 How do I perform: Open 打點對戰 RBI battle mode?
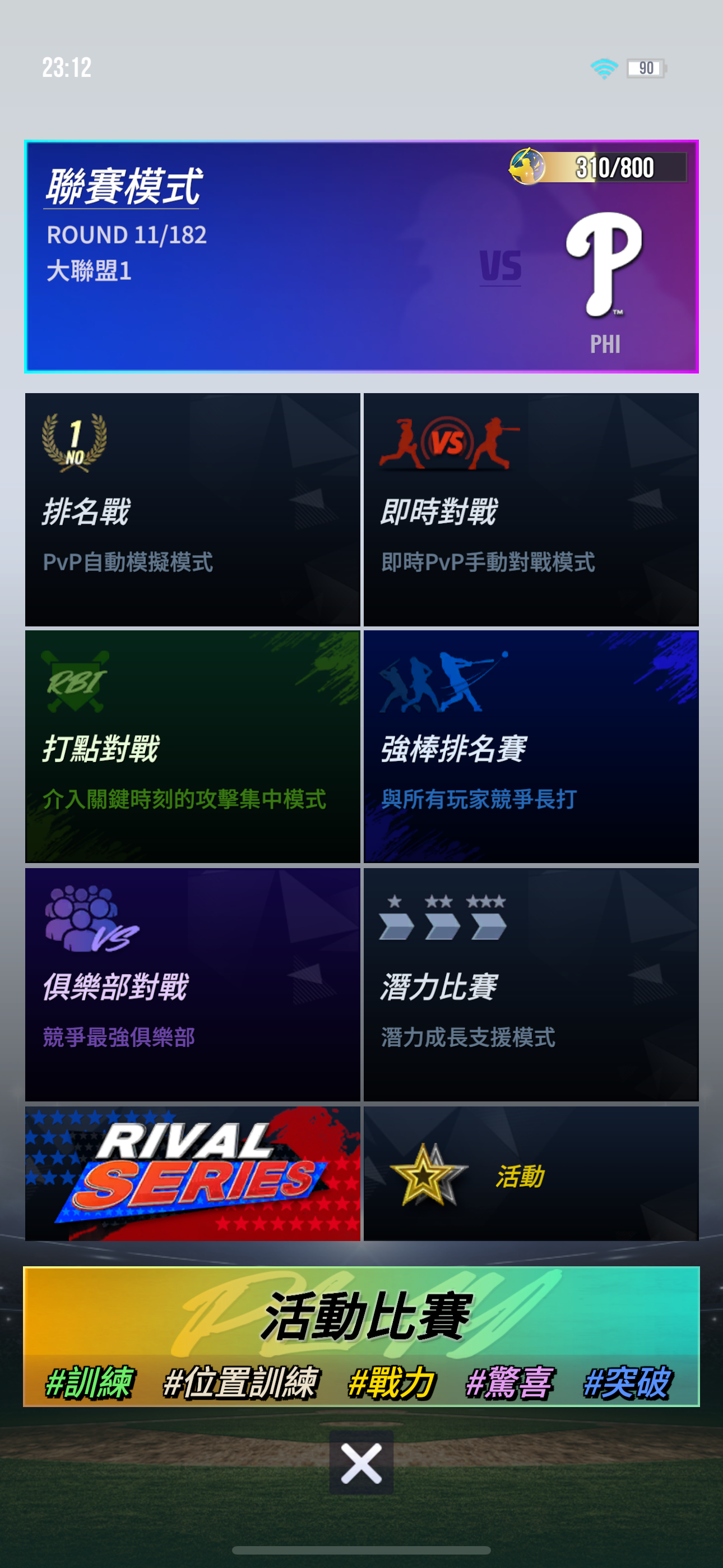(192, 747)
